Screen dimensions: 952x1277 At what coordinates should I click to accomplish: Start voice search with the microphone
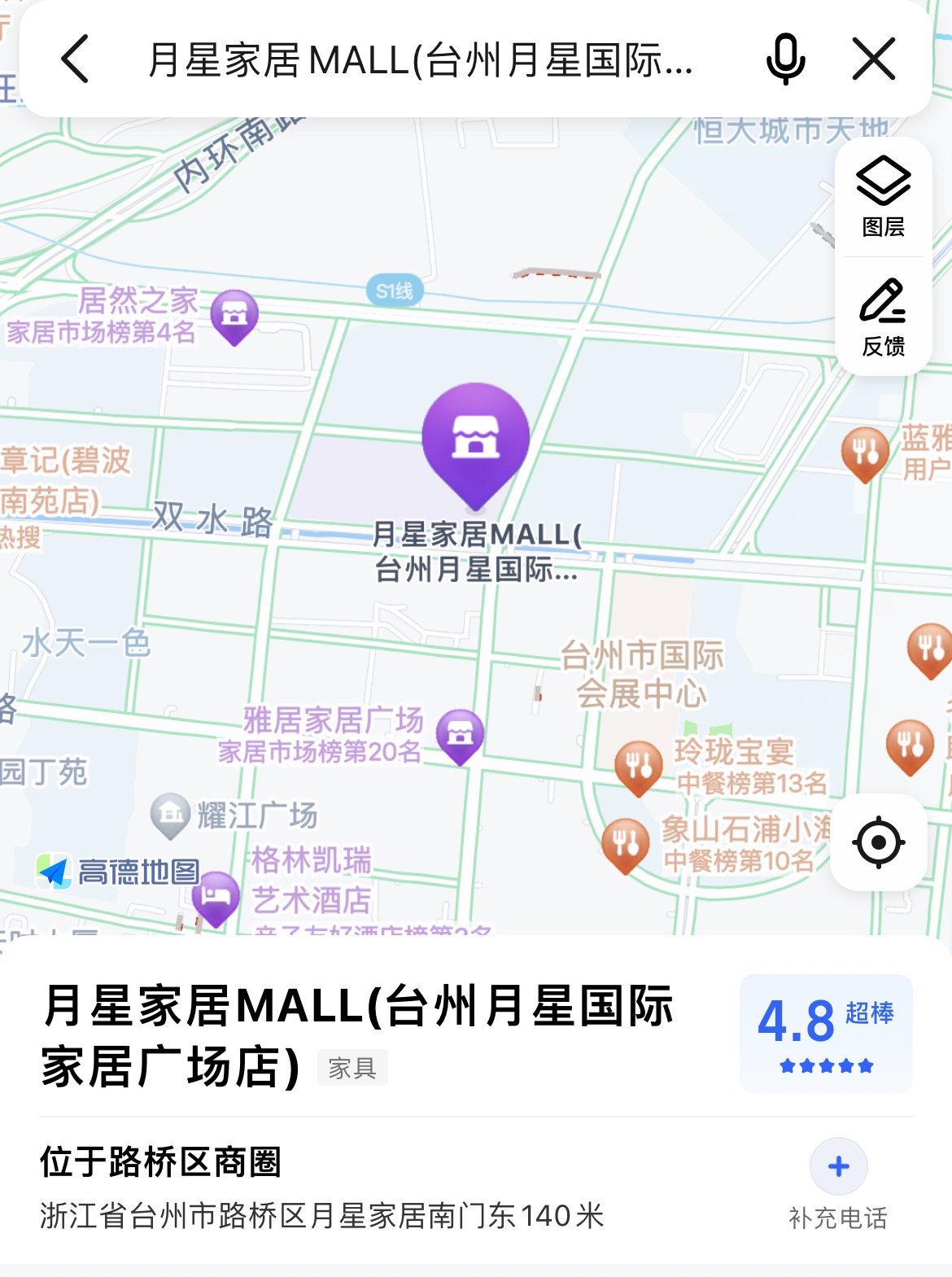click(785, 59)
